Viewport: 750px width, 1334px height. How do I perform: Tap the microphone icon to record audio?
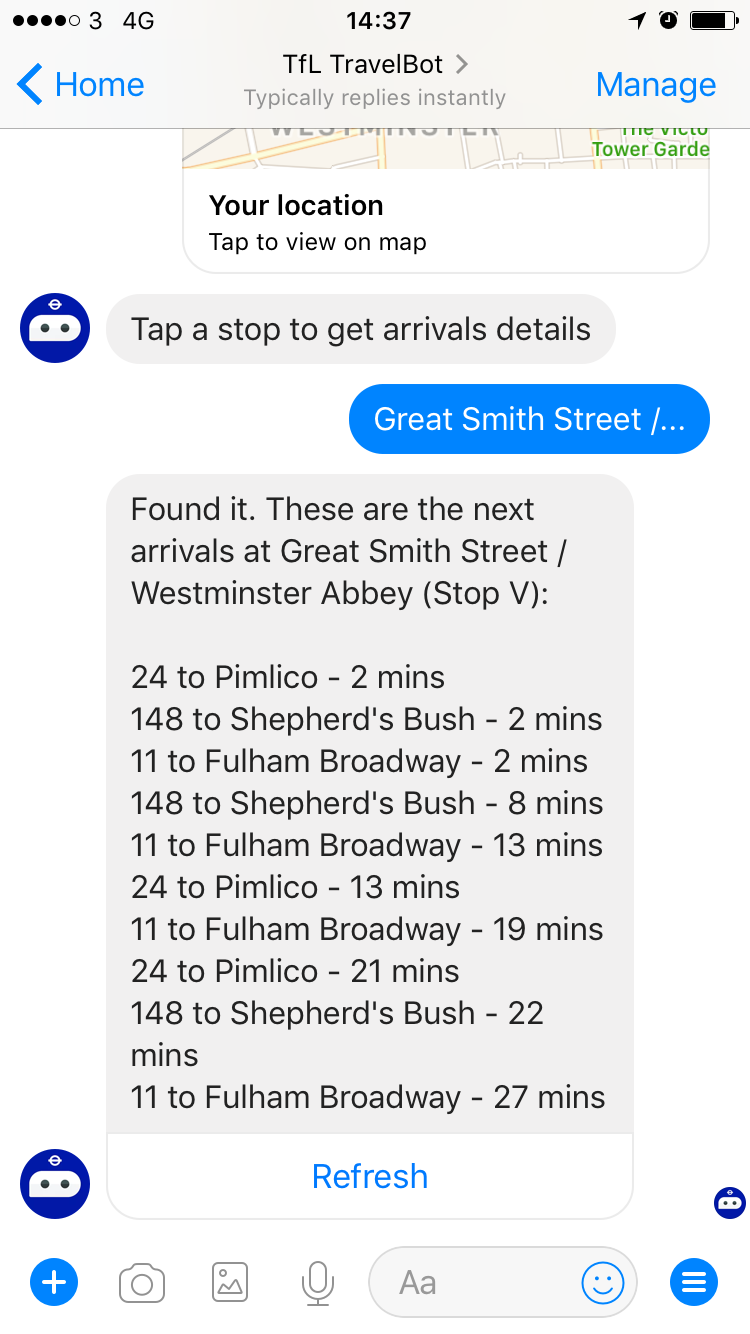[317, 1282]
